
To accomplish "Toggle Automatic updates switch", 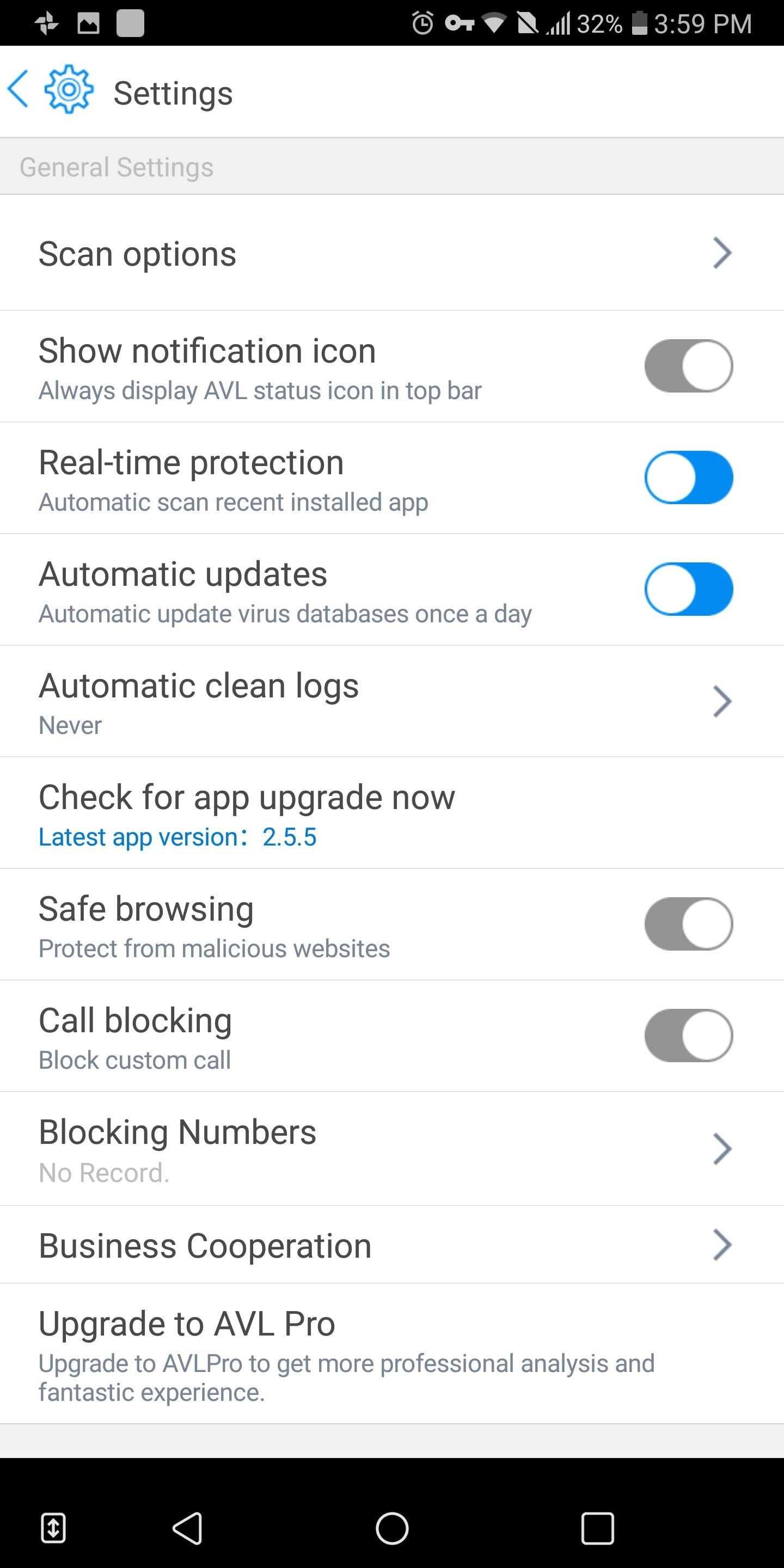I will (x=688, y=589).
